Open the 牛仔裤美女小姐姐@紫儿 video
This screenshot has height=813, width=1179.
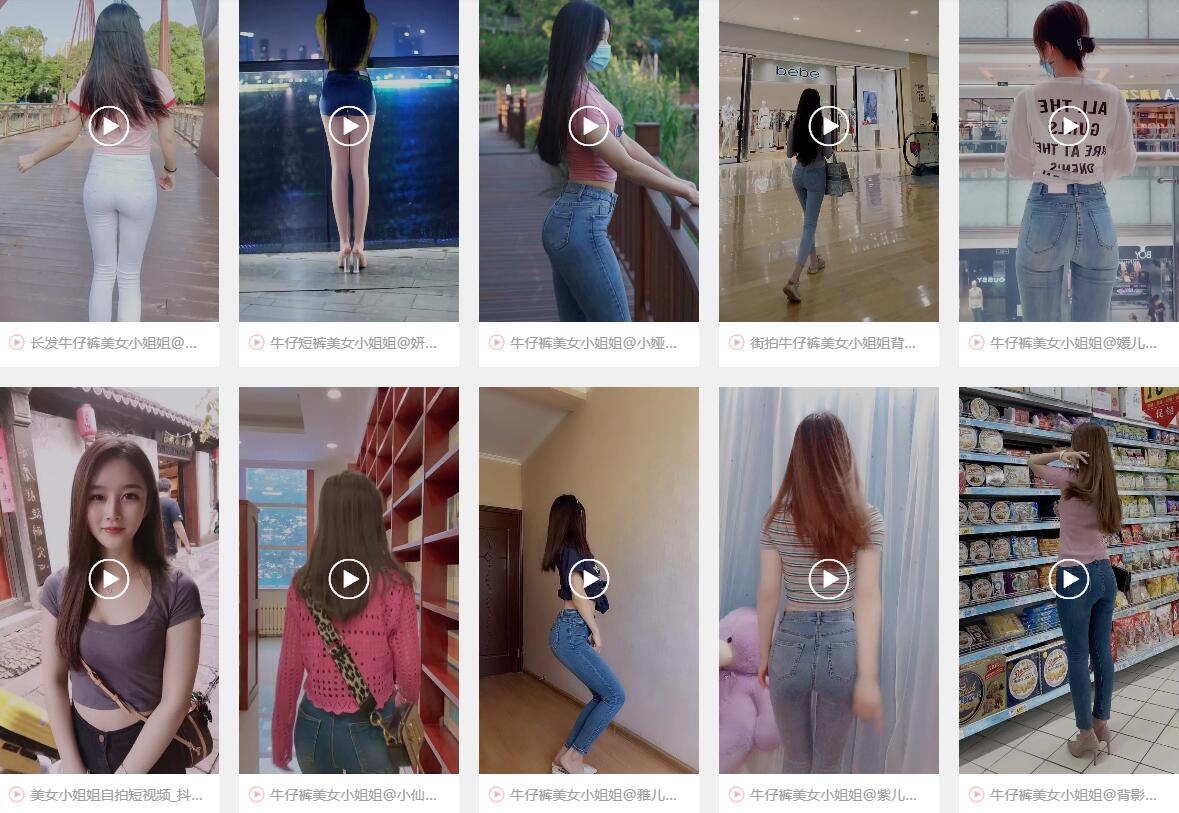[829, 579]
